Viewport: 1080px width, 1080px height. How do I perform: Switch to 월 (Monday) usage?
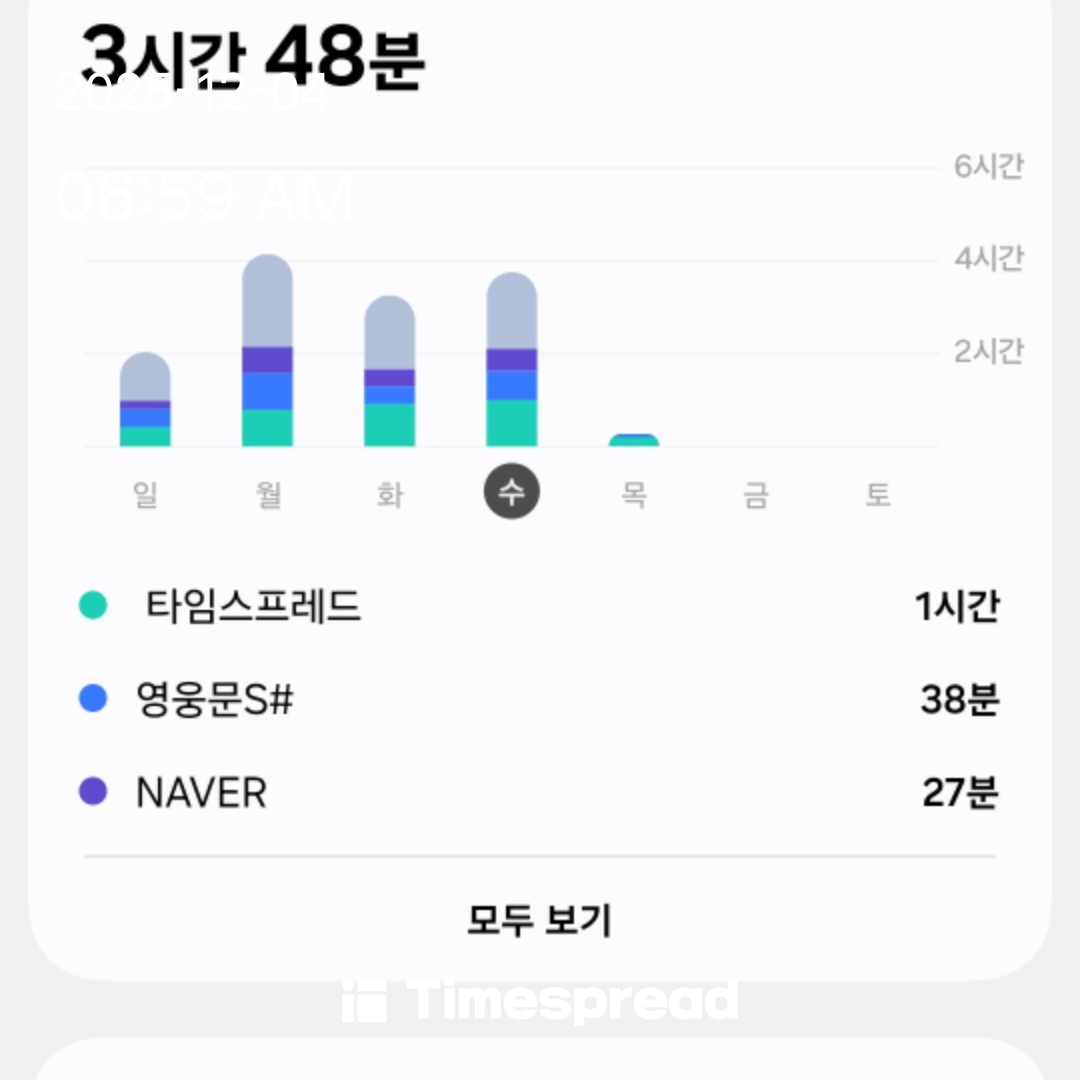point(268,494)
